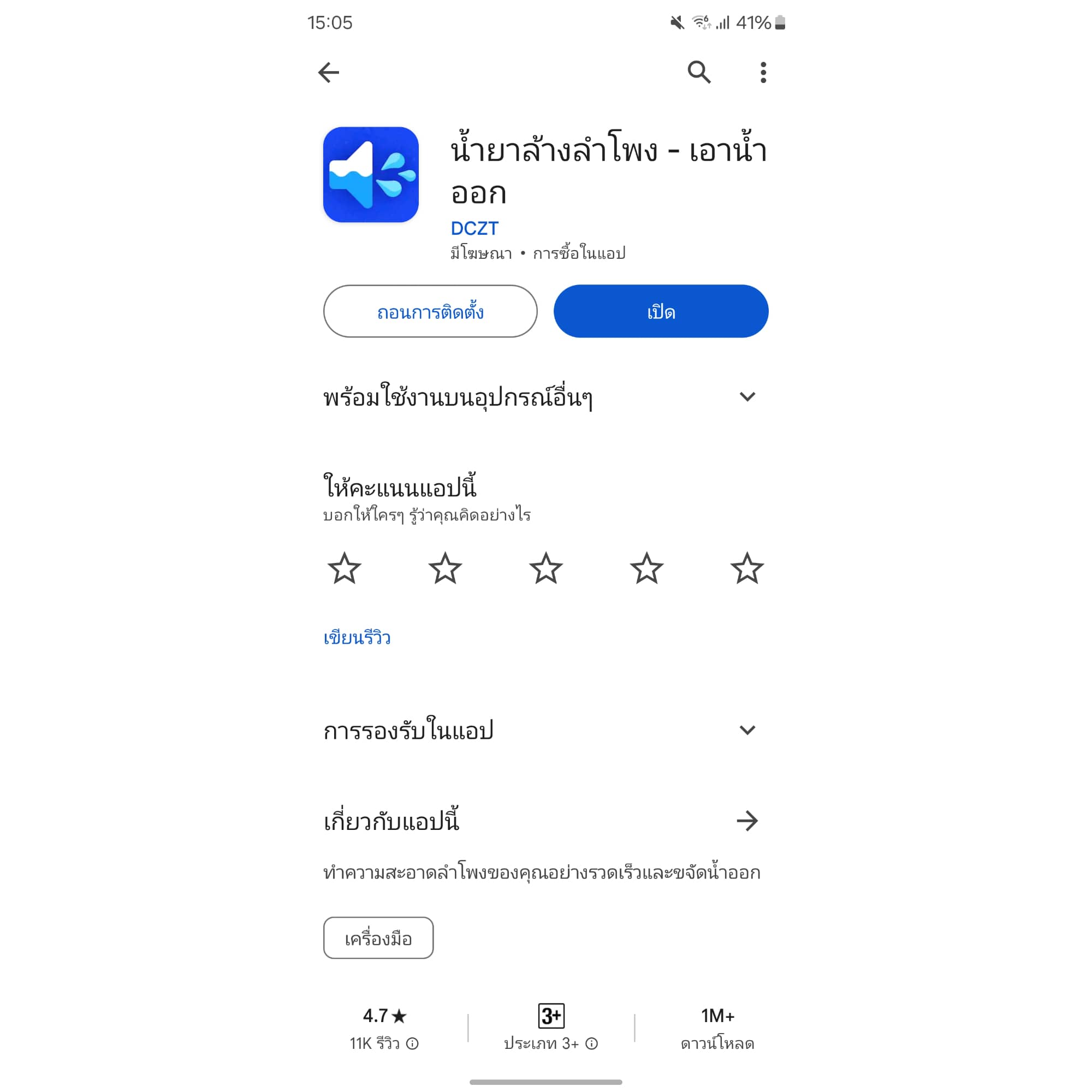Image resolution: width=1092 pixels, height=1092 pixels.
Task: Tap the ถอนการติดตั้ง uninstall button
Action: pyautogui.click(x=430, y=311)
